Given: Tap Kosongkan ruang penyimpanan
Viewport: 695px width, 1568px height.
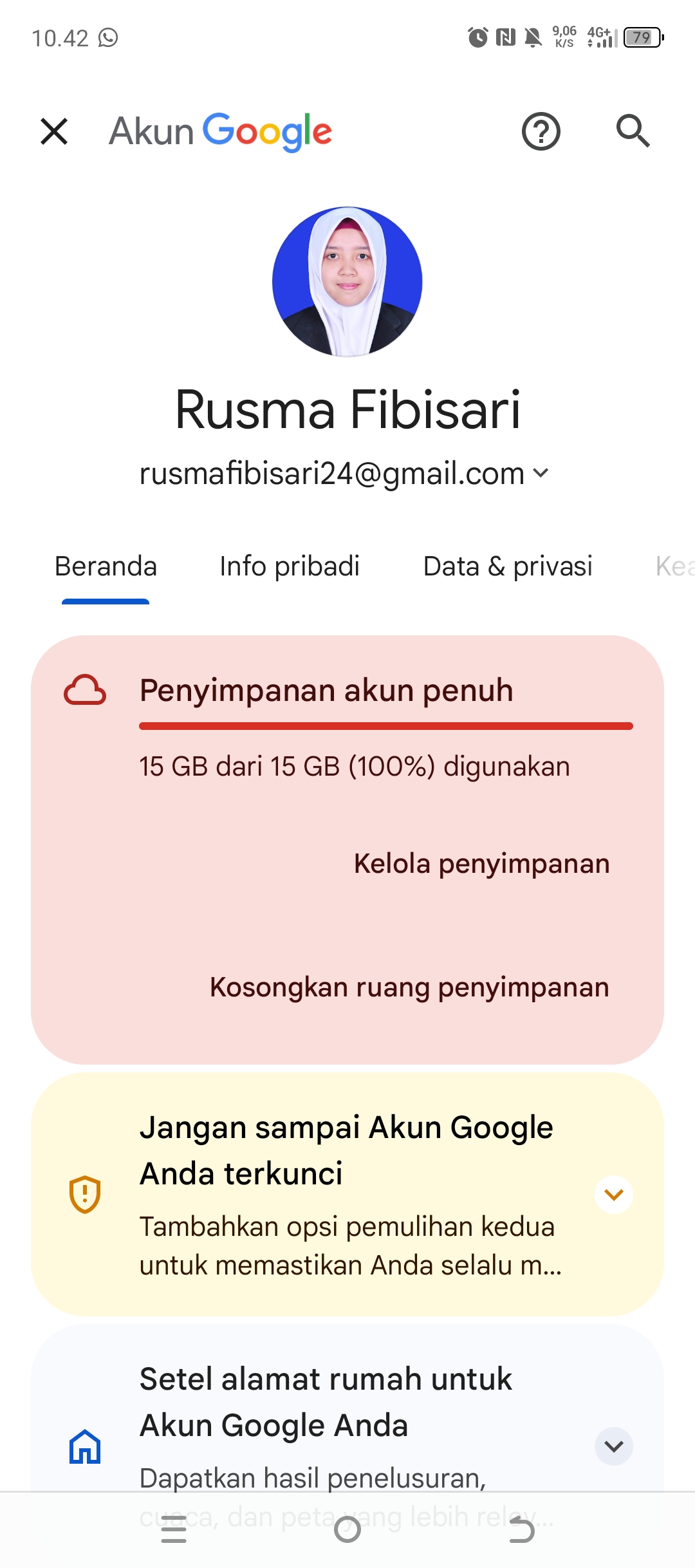Looking at the screenshot, I should pyautogui.click(x=409, y=987).
